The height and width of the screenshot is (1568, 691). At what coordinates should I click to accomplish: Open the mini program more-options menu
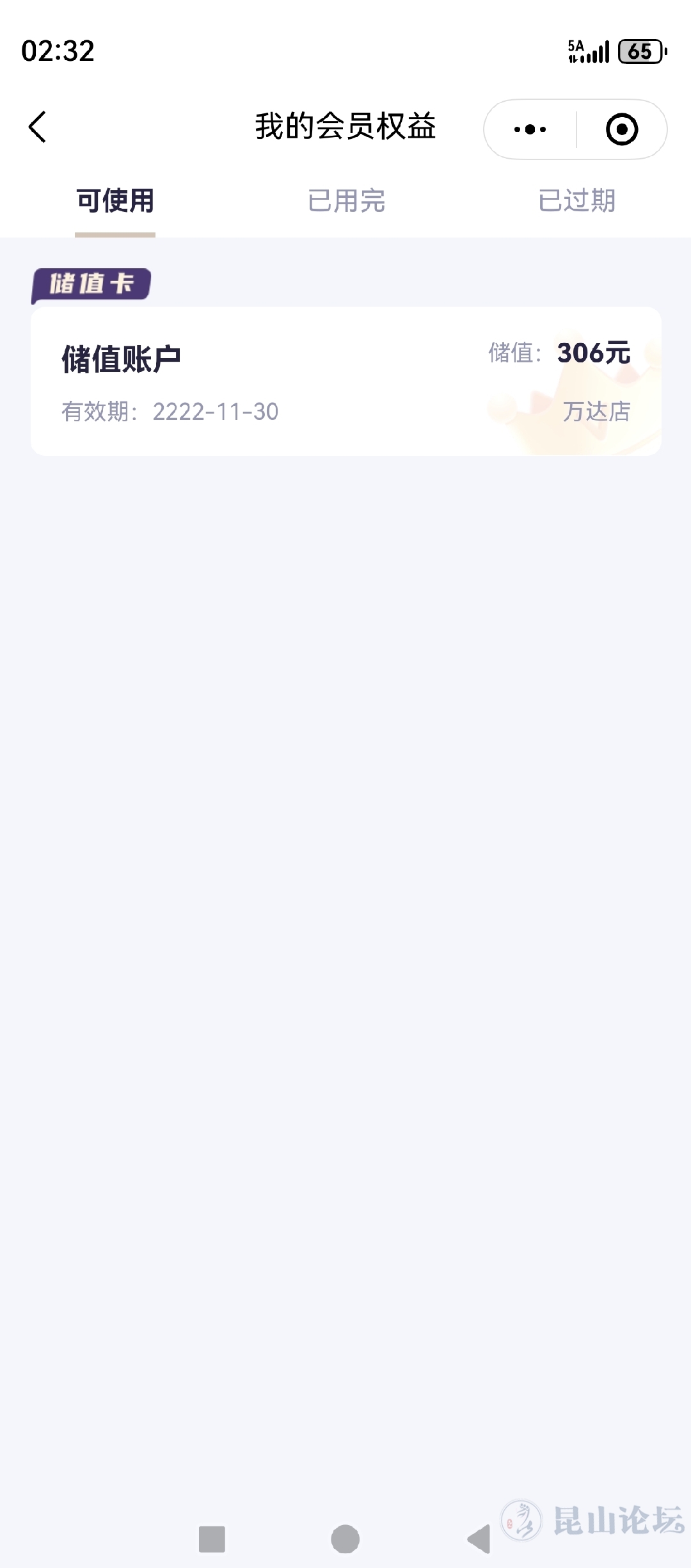530,129
